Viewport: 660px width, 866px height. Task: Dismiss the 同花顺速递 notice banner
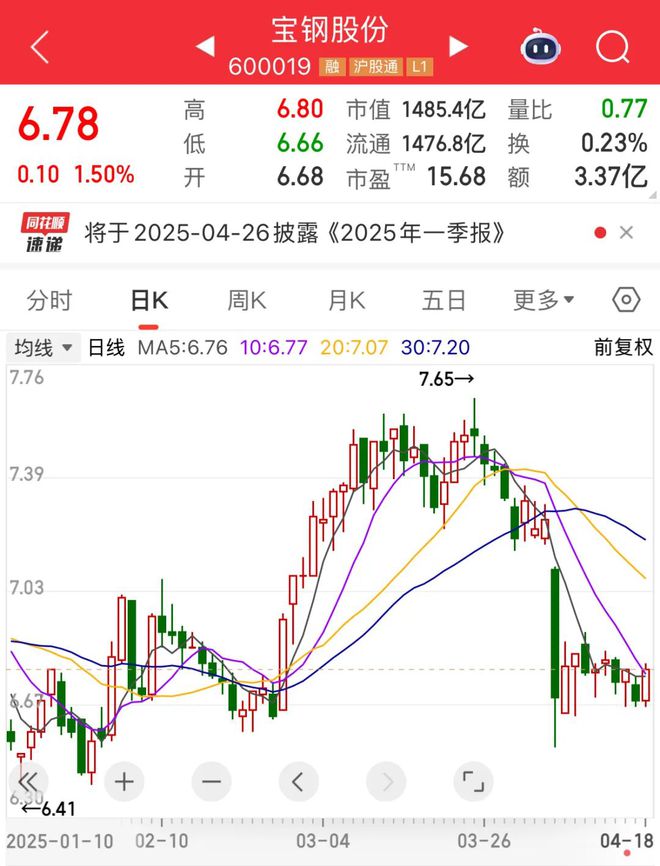[x=627, y=233]
